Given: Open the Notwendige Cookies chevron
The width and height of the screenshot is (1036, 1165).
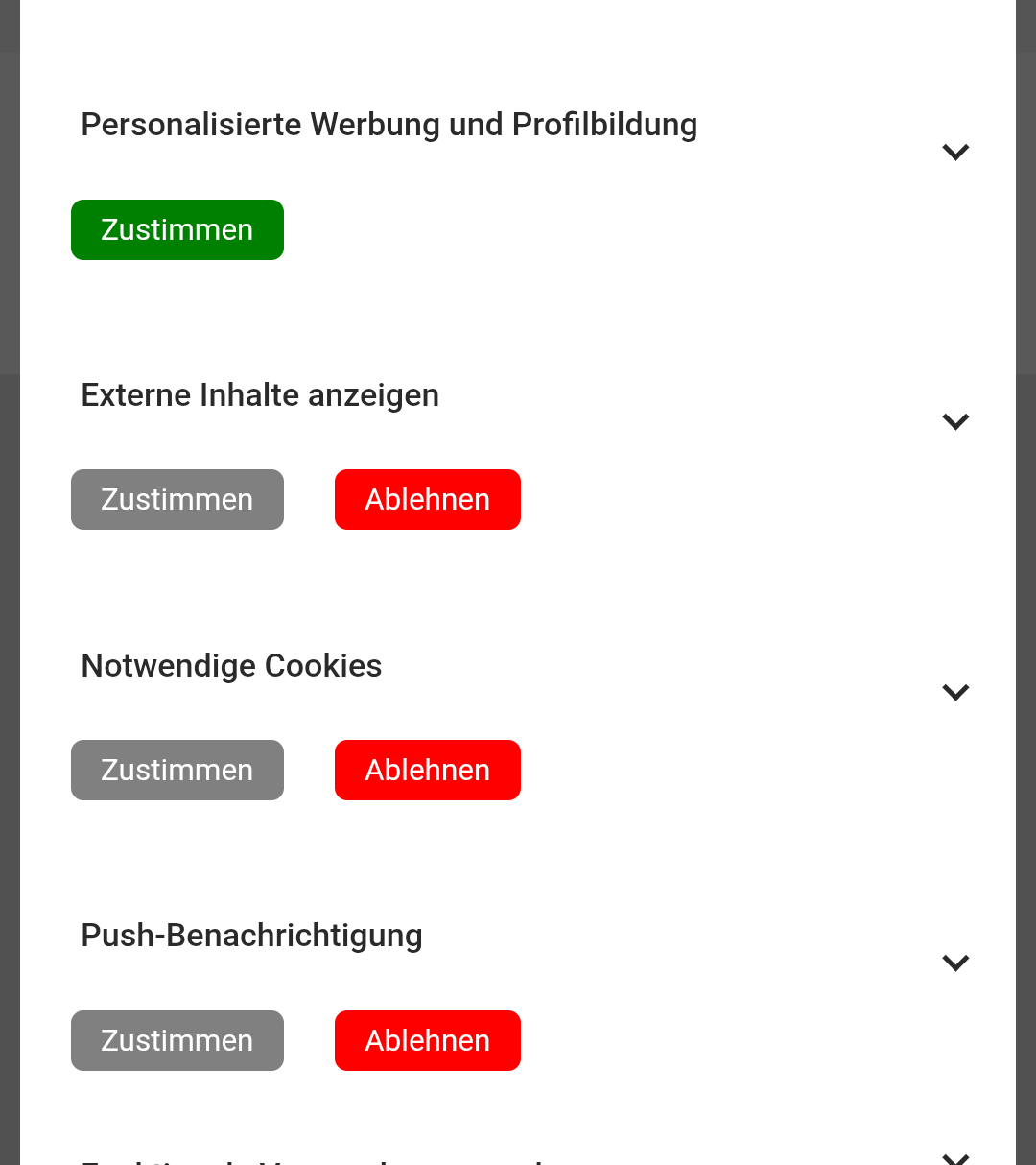Looking at the screenshot, I should 955,693.
